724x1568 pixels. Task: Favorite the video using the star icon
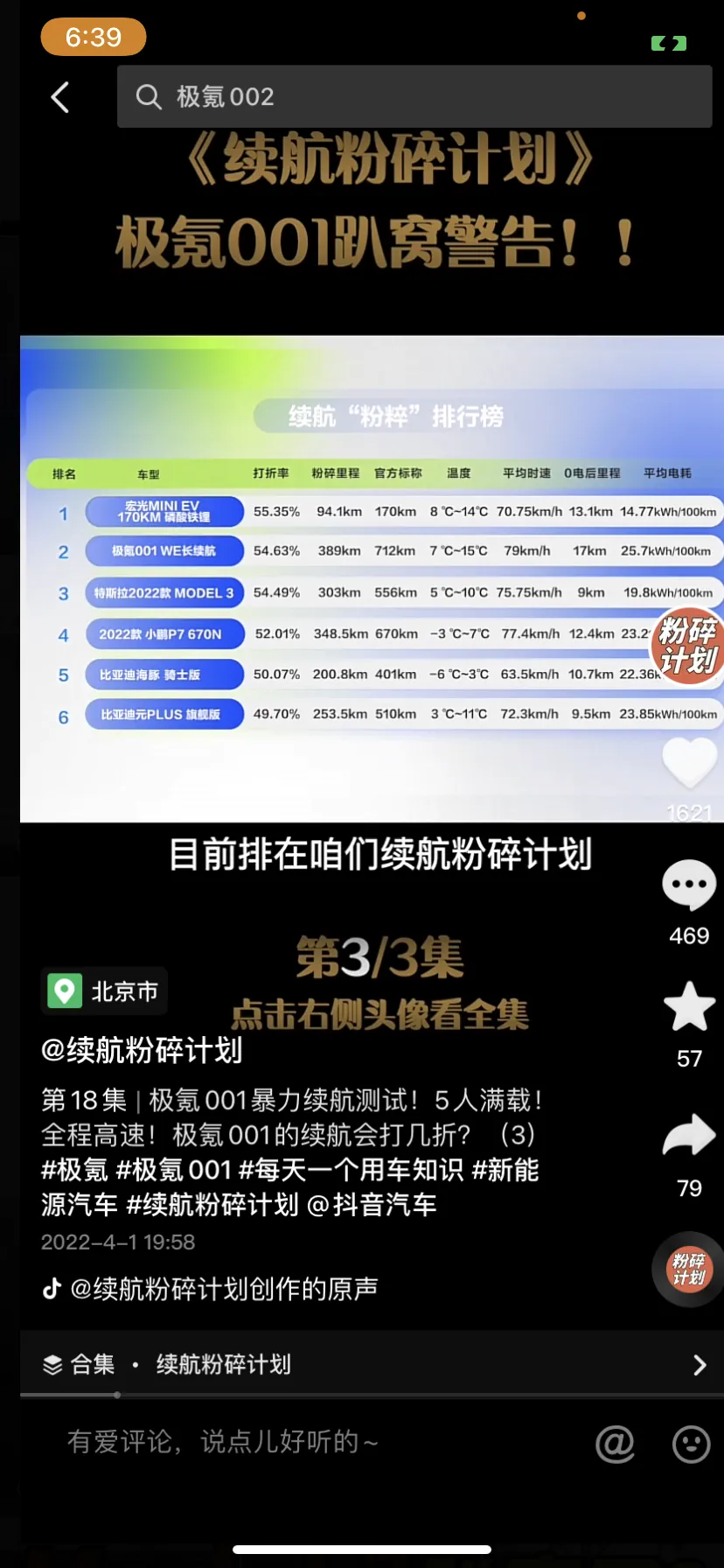[x=689, y=1008]
